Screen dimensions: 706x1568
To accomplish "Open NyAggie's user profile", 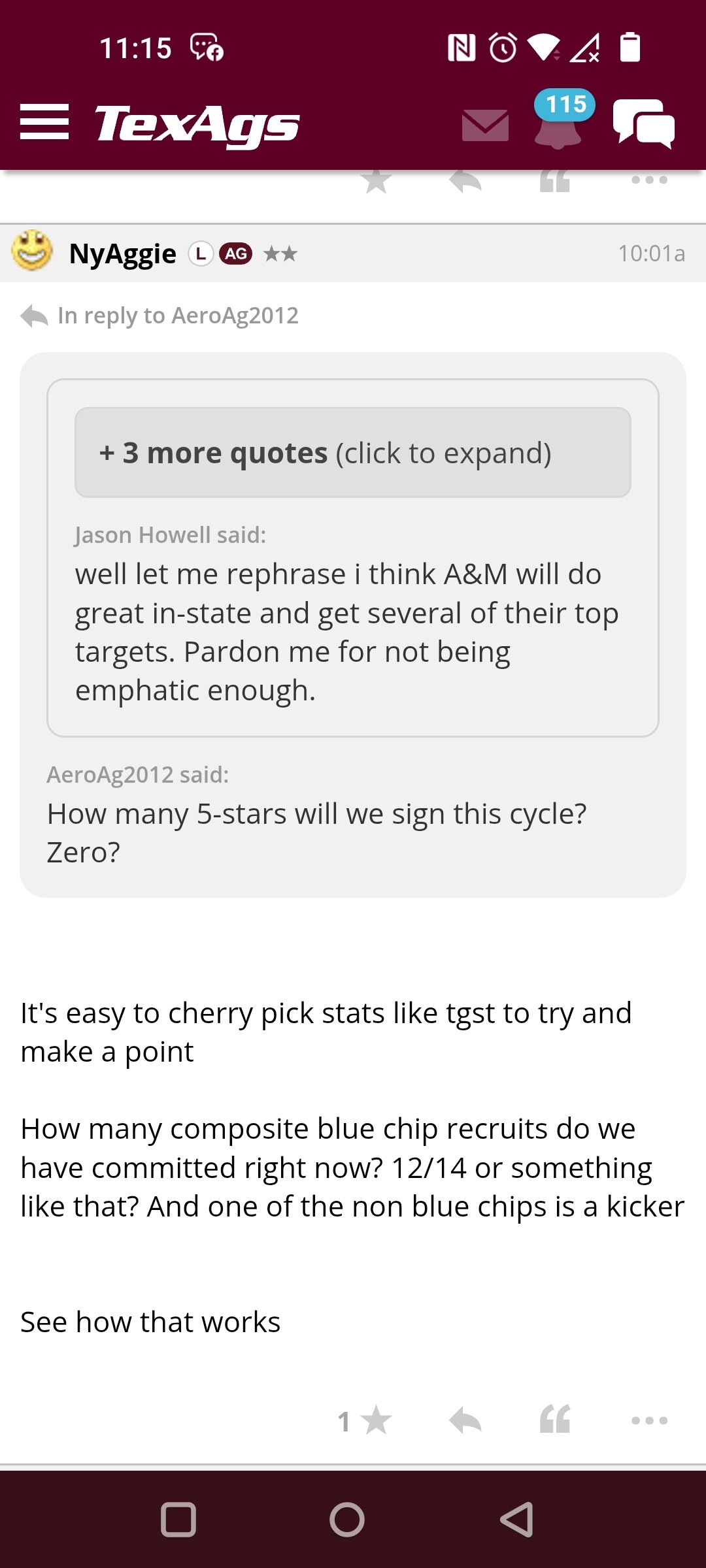I will [x=122, y=253].
